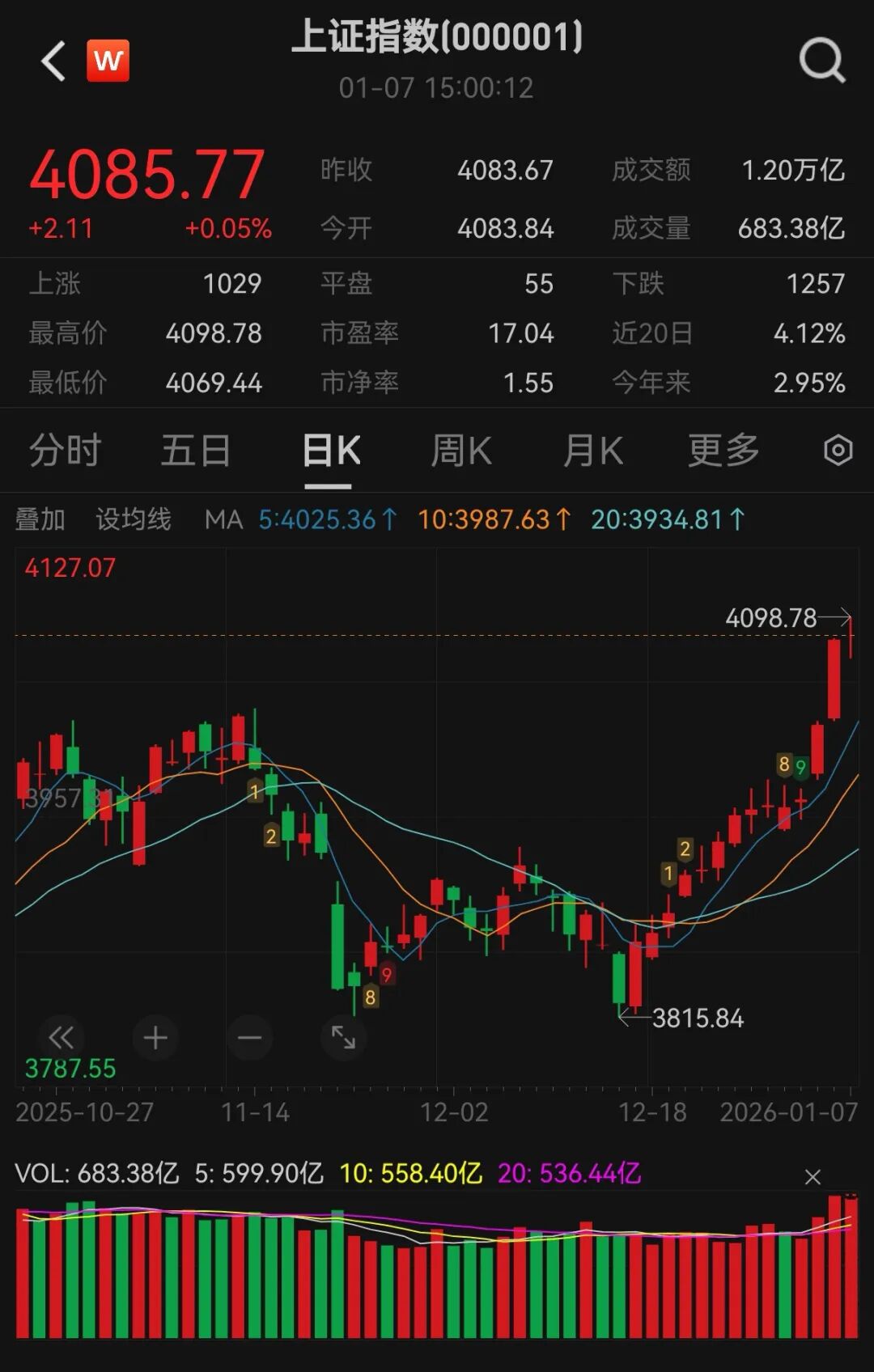Open the 更多 chart period options
The image size is (874, 1372).
tap(723, 451)
